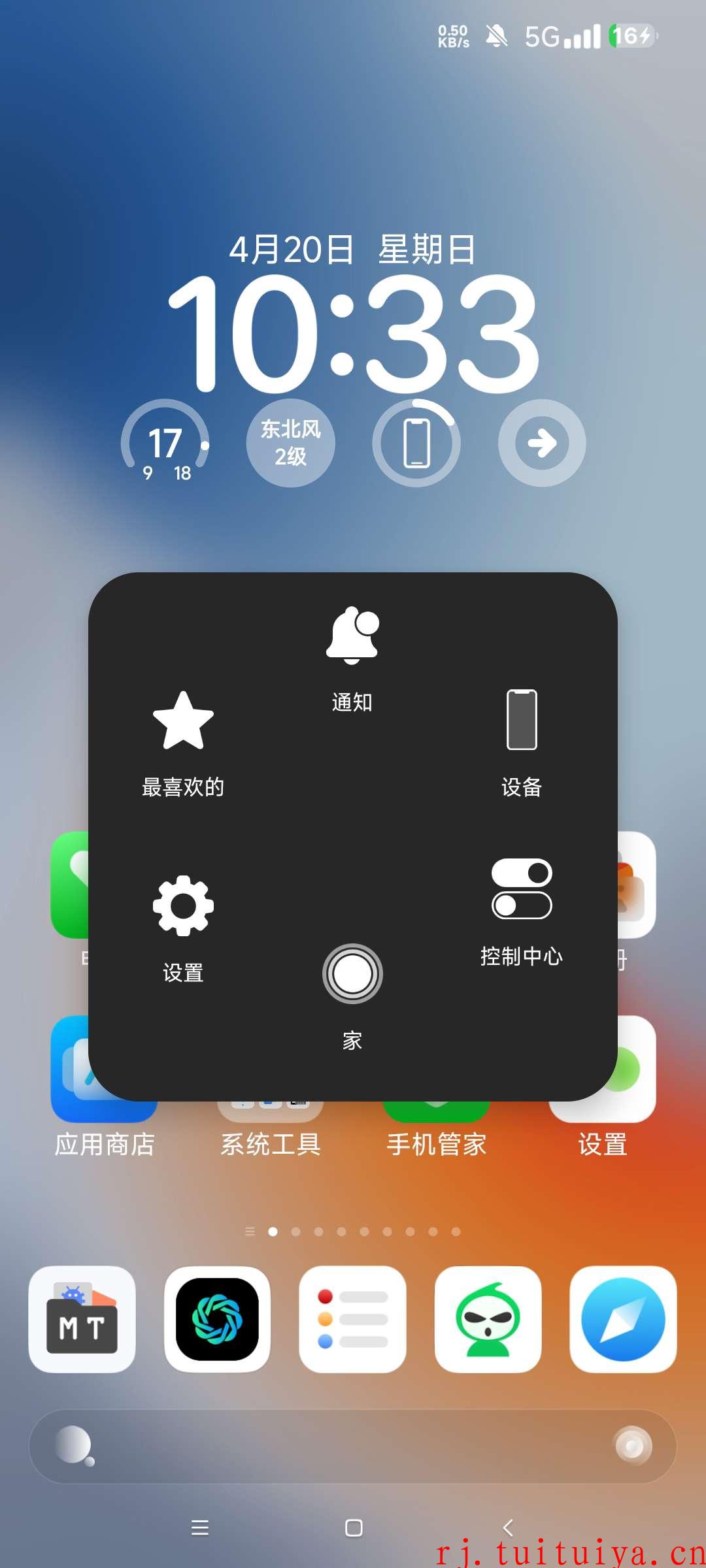706x1568 pixels.
Task: Open 控制中心 control center
Action: click(x=522, y=913)
